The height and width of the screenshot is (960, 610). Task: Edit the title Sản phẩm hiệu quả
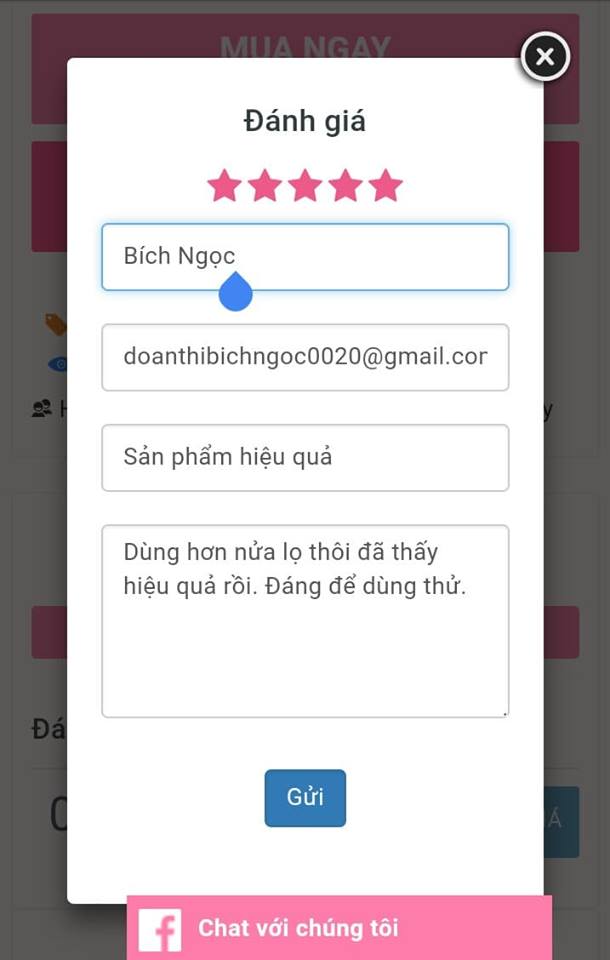click(x=305, y=458)
